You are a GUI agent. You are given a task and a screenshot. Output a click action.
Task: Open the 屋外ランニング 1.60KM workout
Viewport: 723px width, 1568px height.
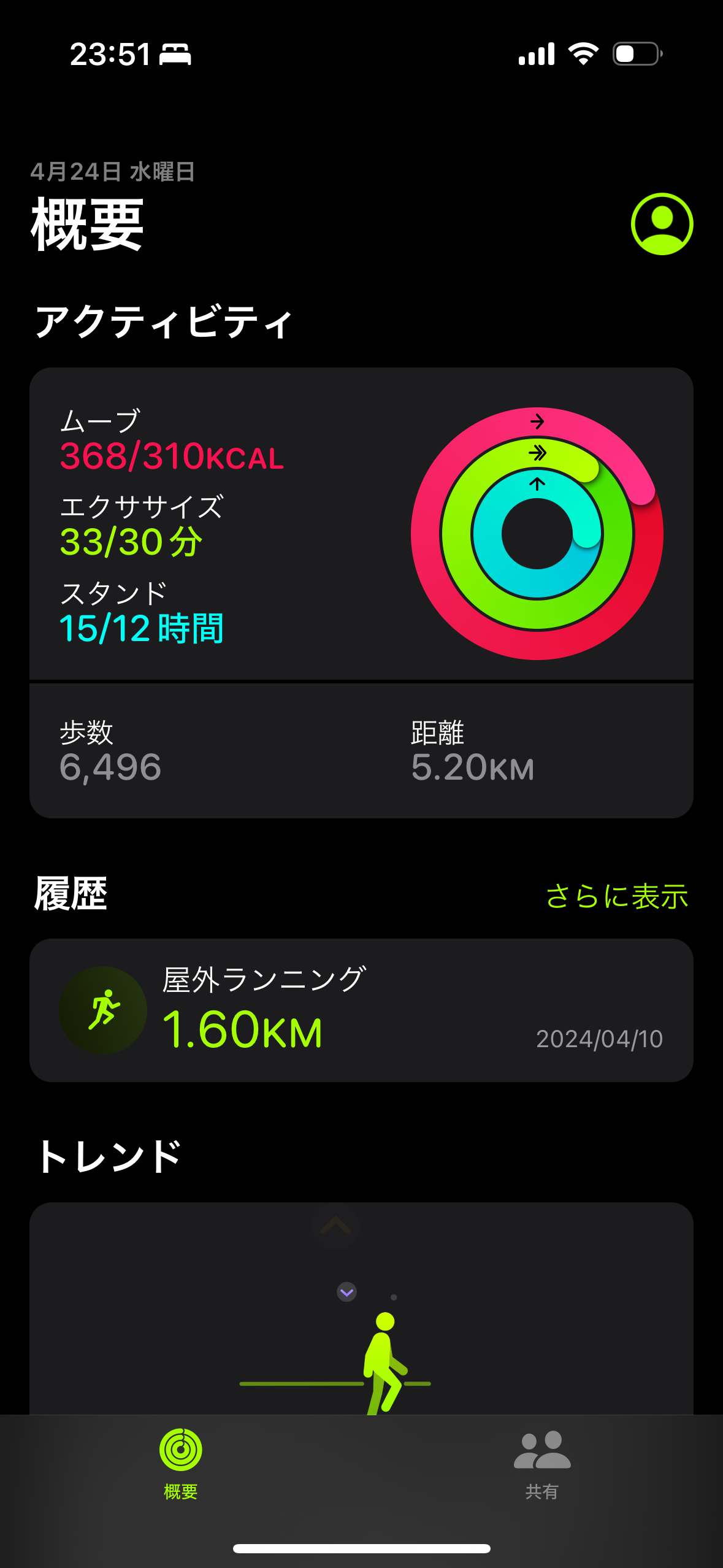click(x=361, y=1010)
